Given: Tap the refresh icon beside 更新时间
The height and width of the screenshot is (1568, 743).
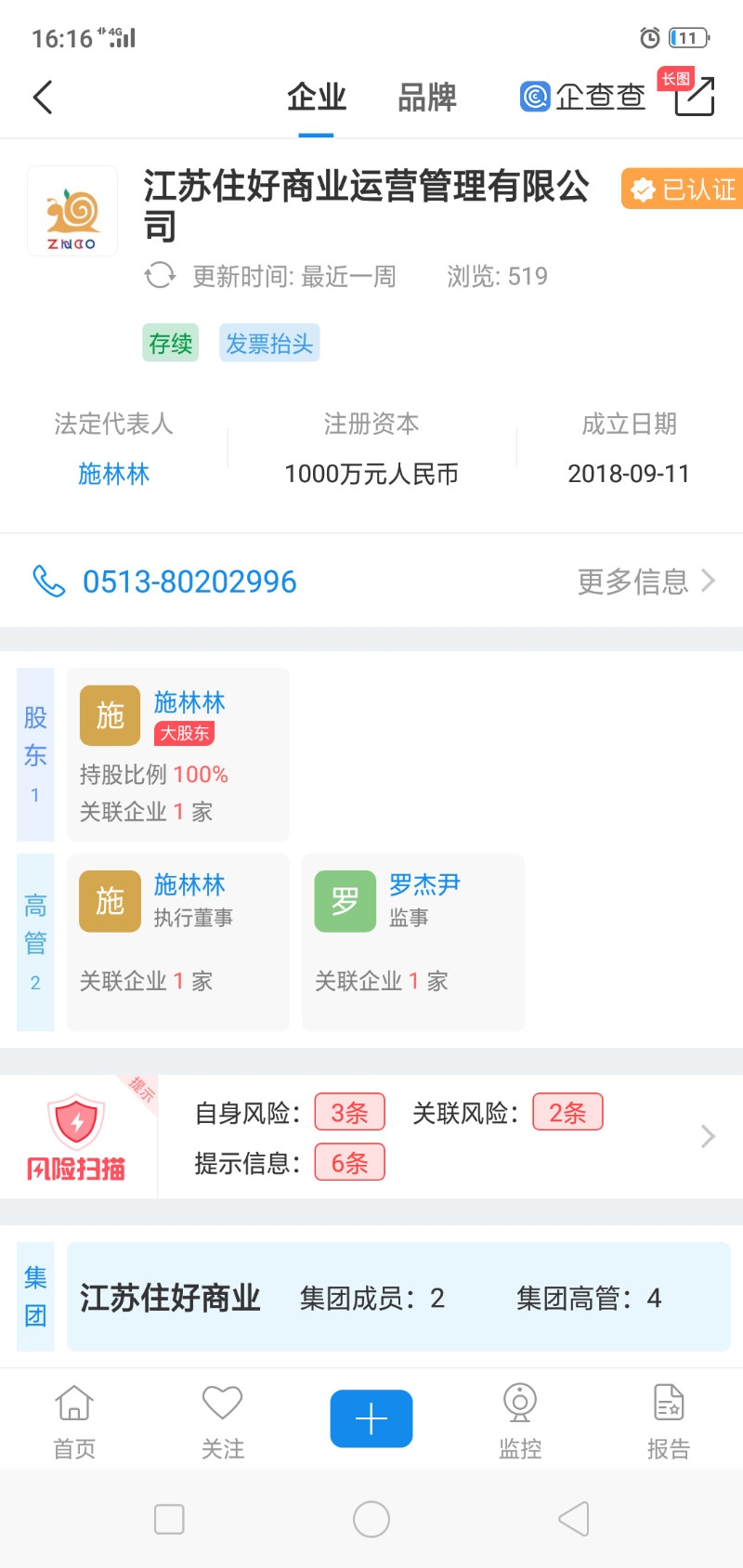Looking at the screenshot, I should (x=159, y=276).
